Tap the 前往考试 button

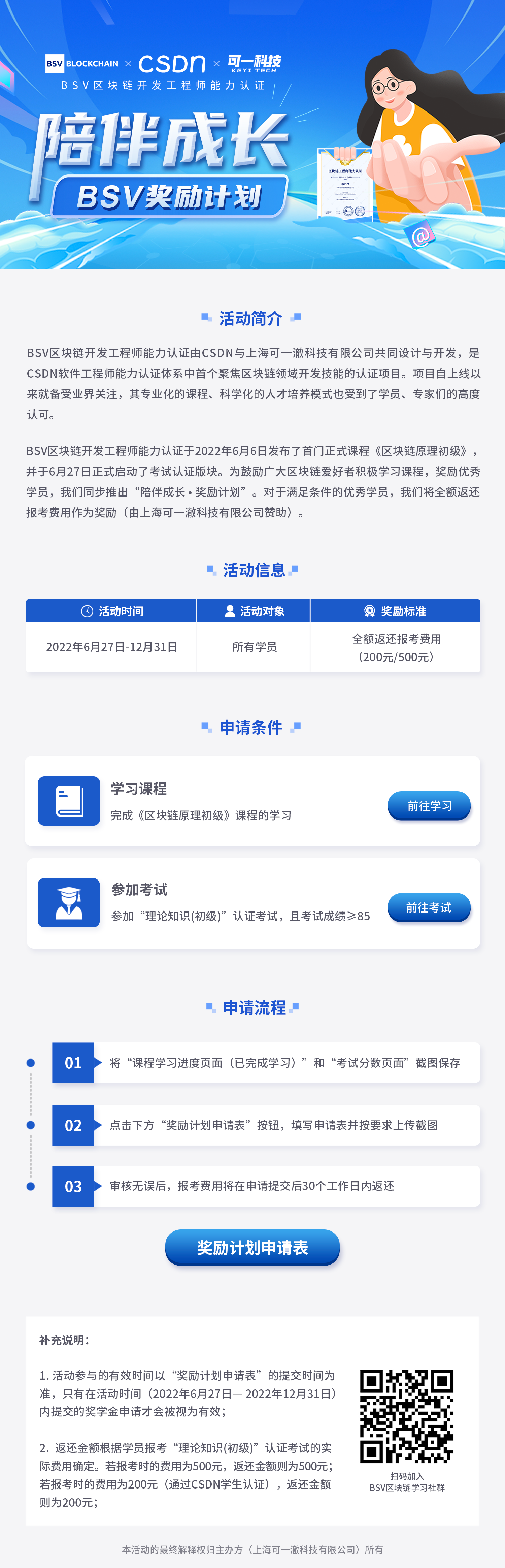pyautogui.click(x=429, y=907)
